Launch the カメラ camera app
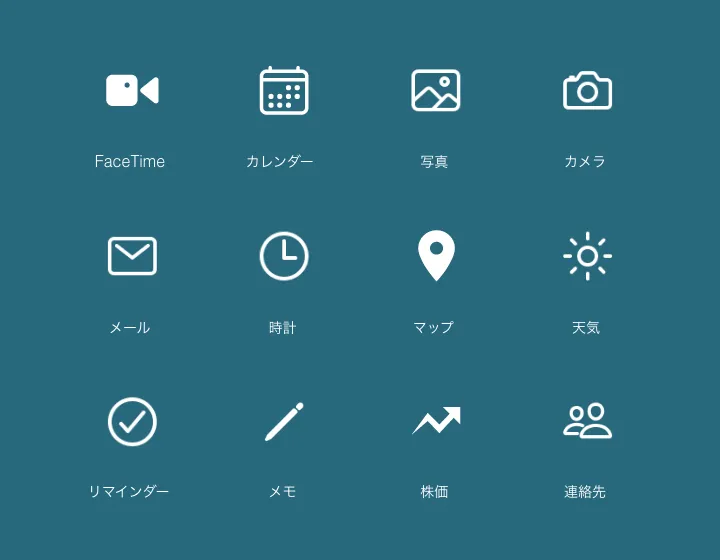 tap(587, 91)
